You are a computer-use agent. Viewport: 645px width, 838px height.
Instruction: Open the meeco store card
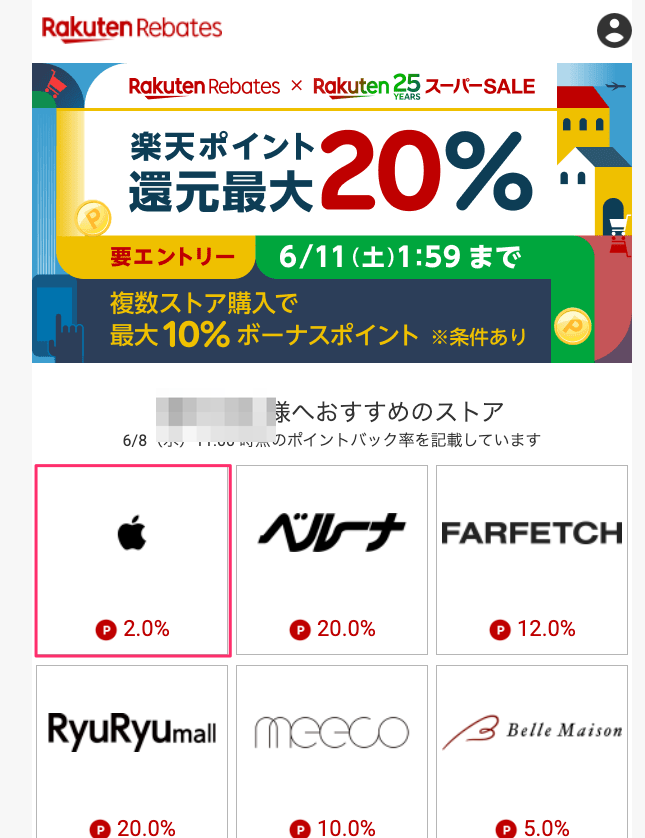pos(332,750)
